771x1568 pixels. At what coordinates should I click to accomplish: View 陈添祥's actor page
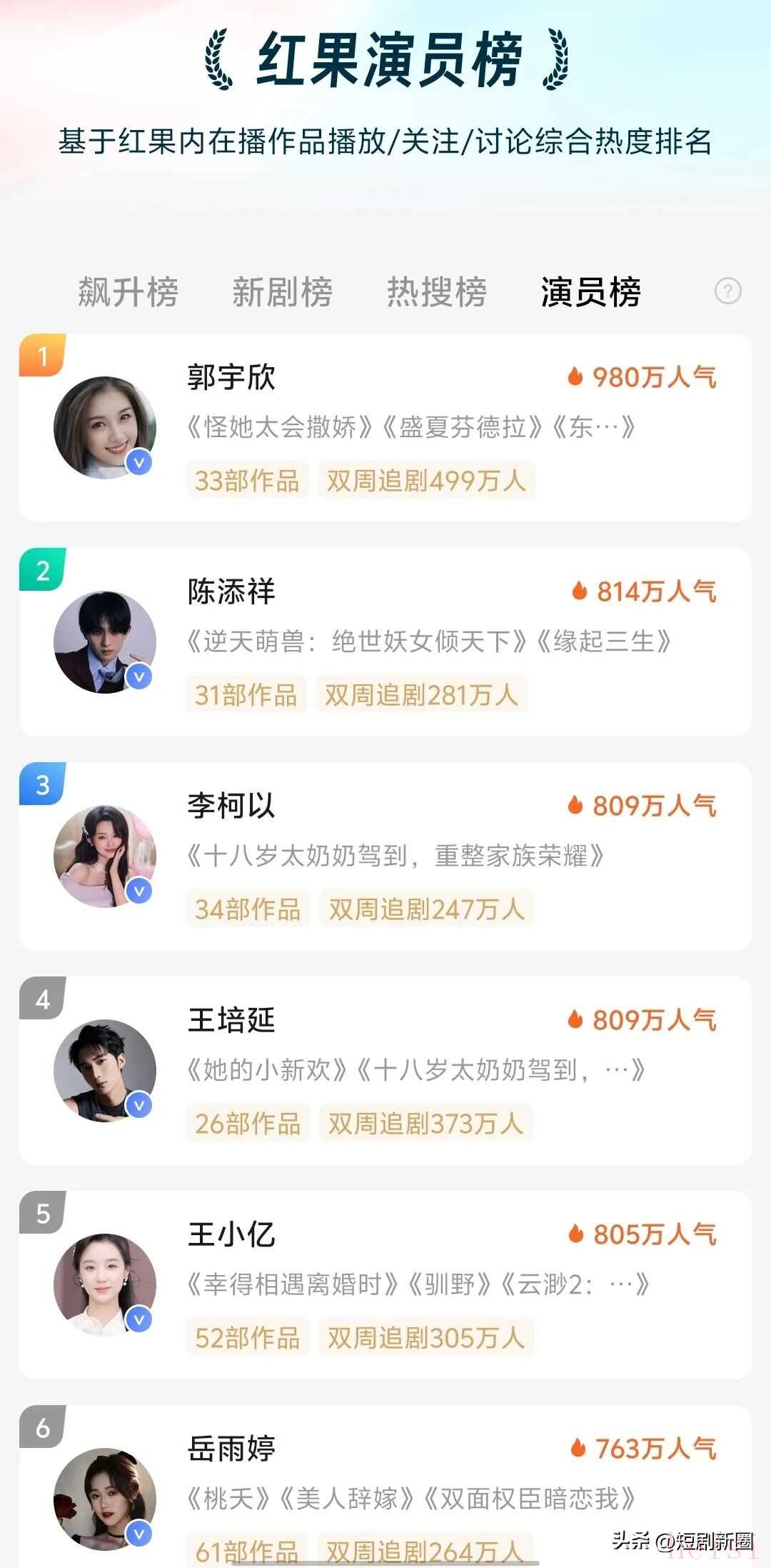tap(385, 641)
